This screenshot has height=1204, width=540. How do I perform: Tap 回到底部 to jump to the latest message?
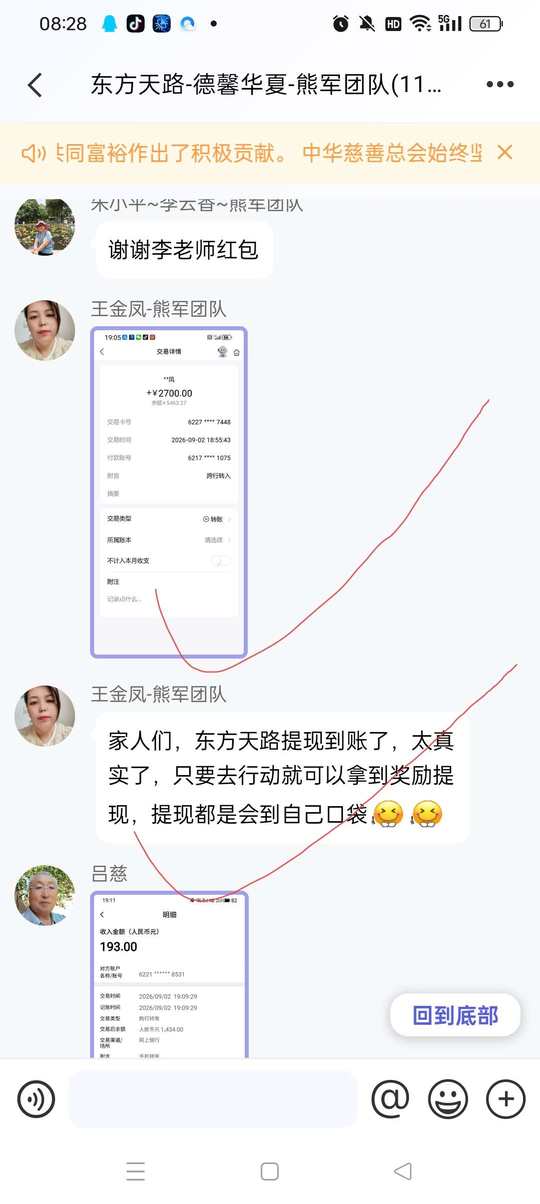[455, 1016]
